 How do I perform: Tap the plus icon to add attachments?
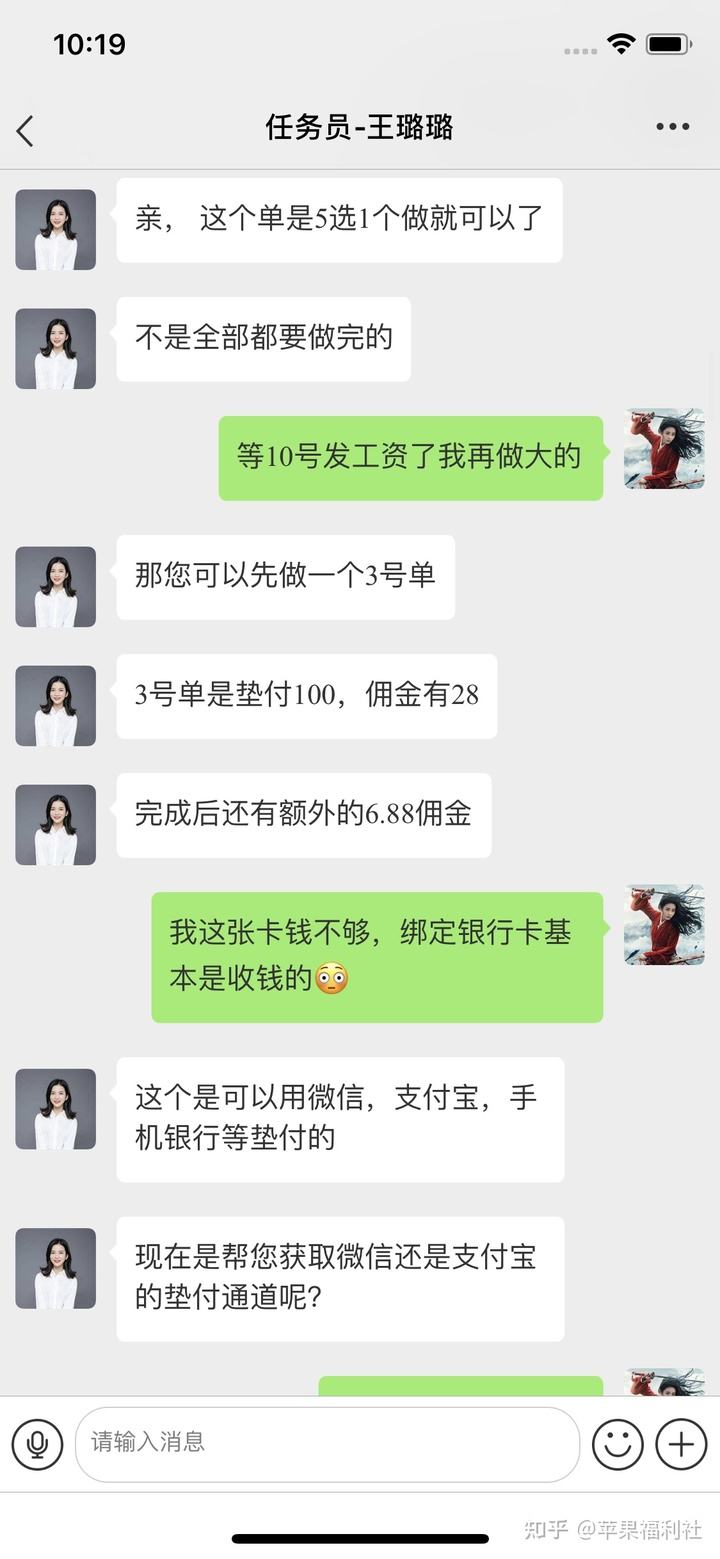(681, 1444)
